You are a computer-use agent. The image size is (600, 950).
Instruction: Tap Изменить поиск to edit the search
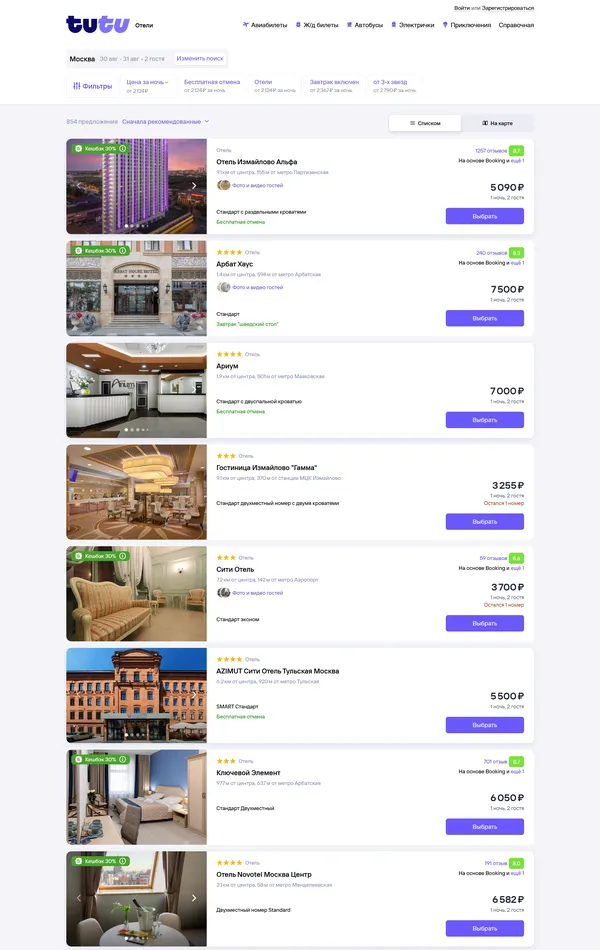[200, 59]
